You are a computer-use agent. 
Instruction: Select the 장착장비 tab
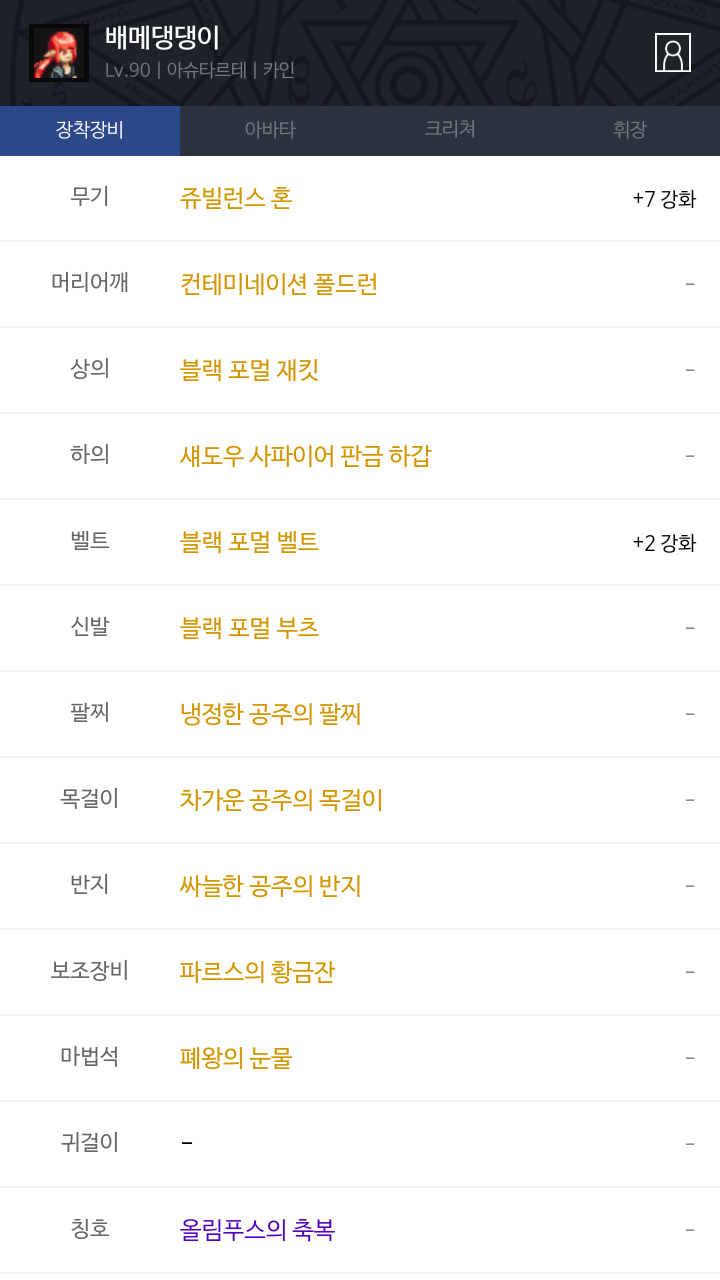(x=90, y=130)
